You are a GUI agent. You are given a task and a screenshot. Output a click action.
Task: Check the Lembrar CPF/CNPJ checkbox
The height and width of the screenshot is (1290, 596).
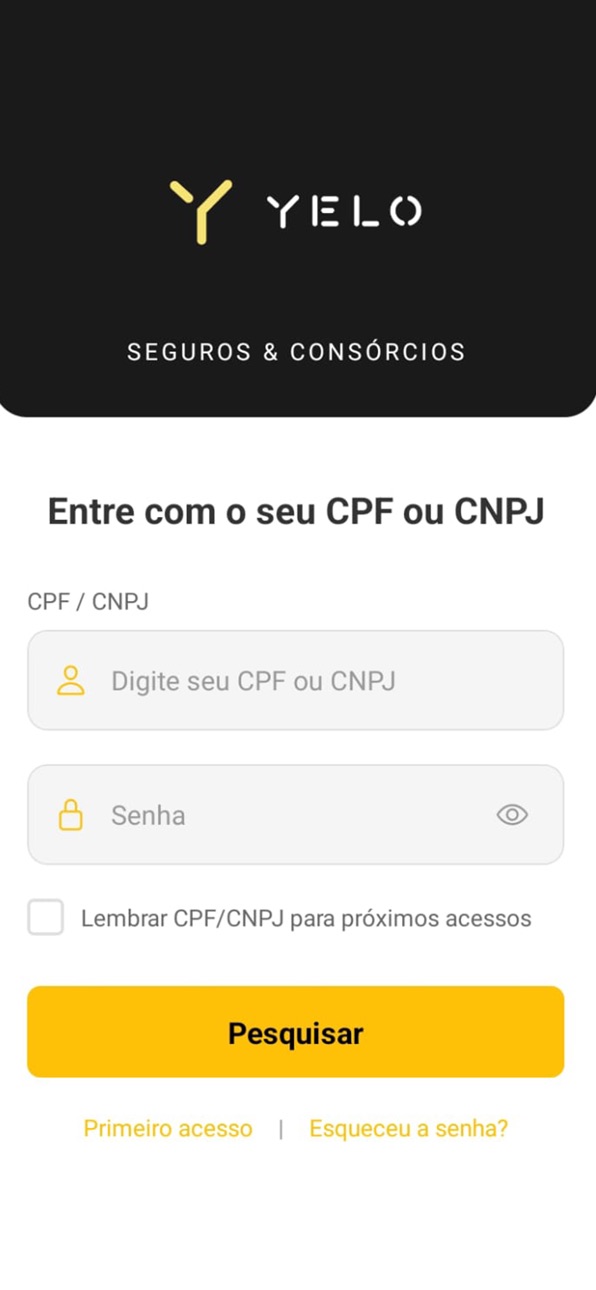pos(45,917)
